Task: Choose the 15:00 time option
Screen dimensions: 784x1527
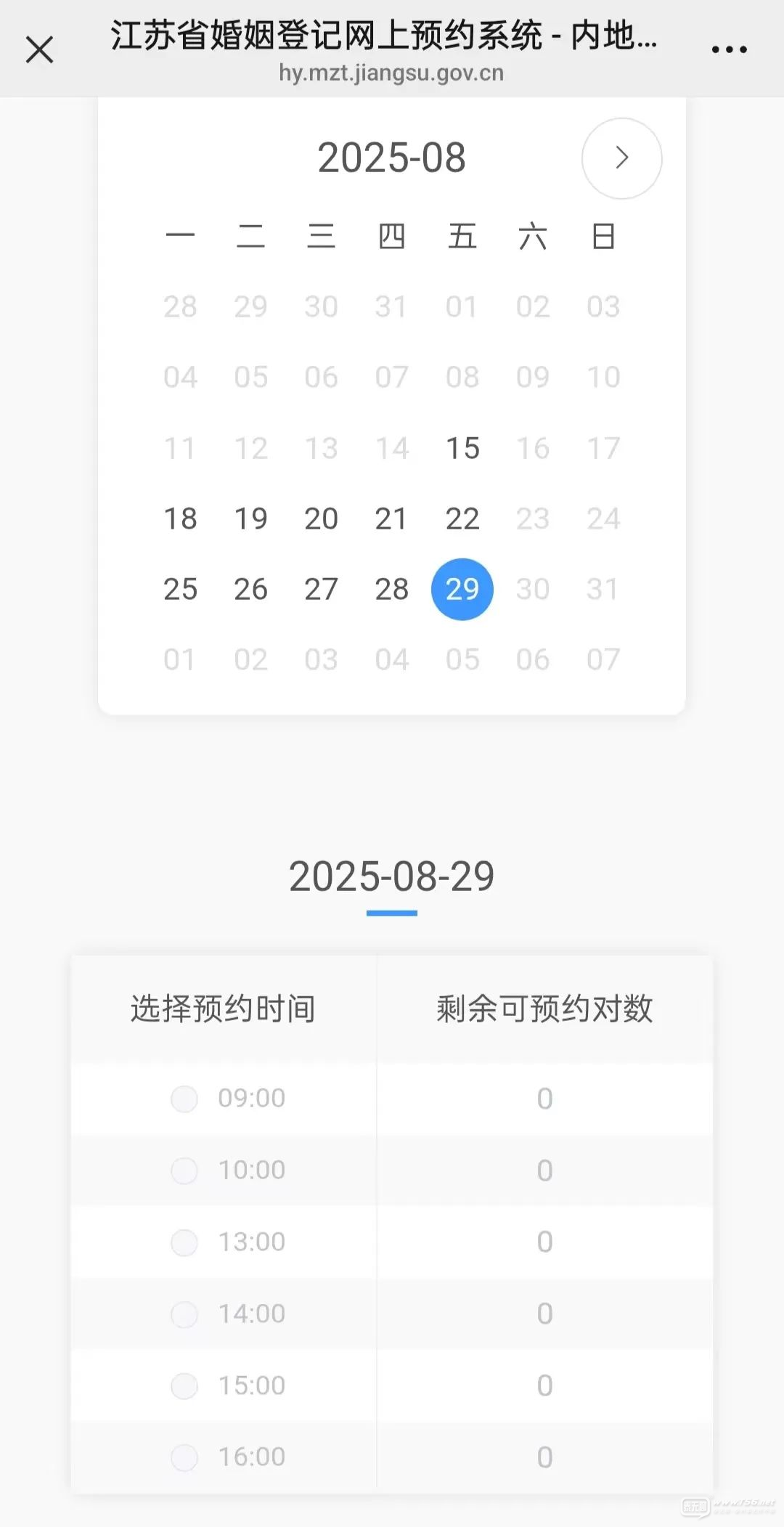Action: coord(184,1386)
